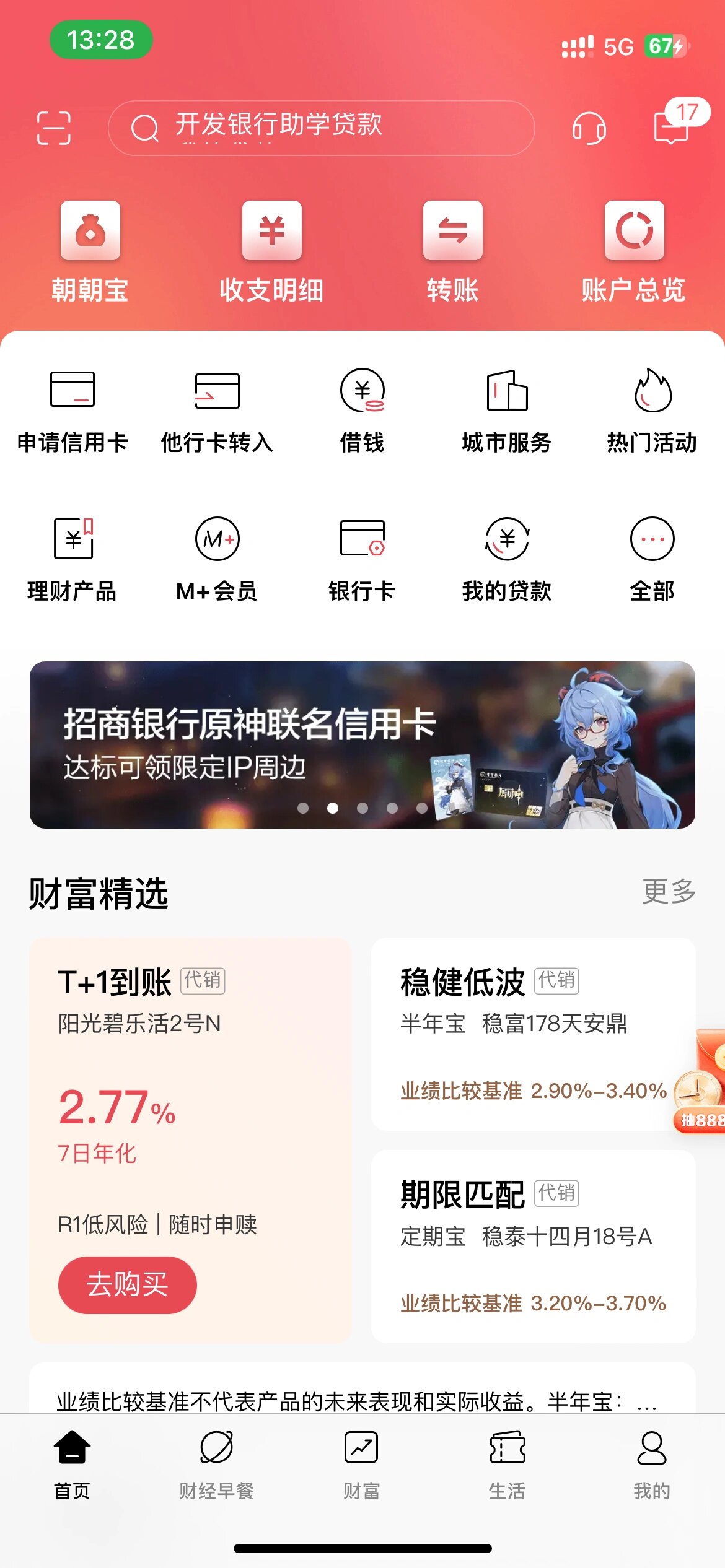
Task: Expand 全部 to see all services
Action: click(652, 557)
